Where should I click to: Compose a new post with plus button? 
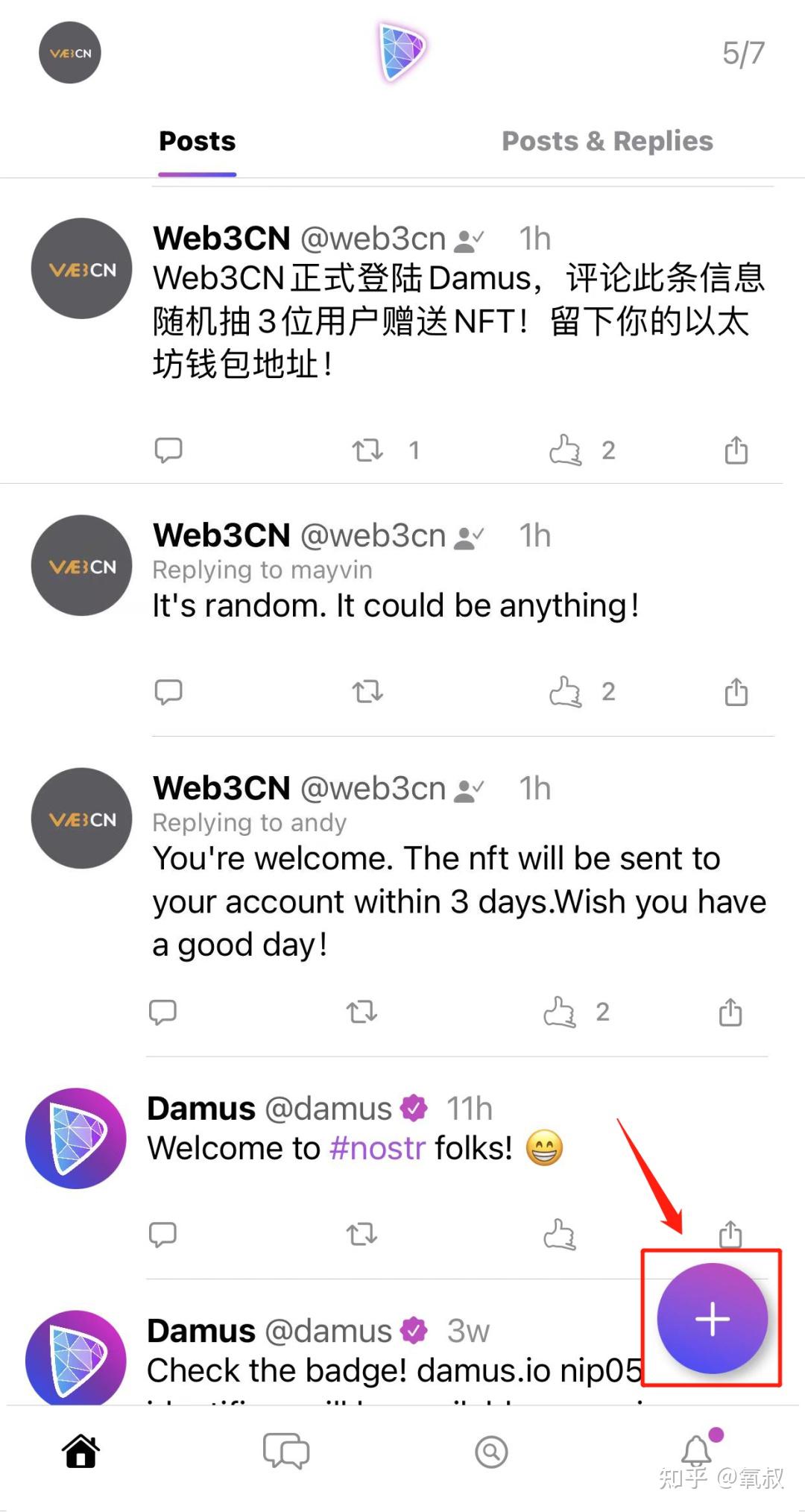tap(712, 1318)
